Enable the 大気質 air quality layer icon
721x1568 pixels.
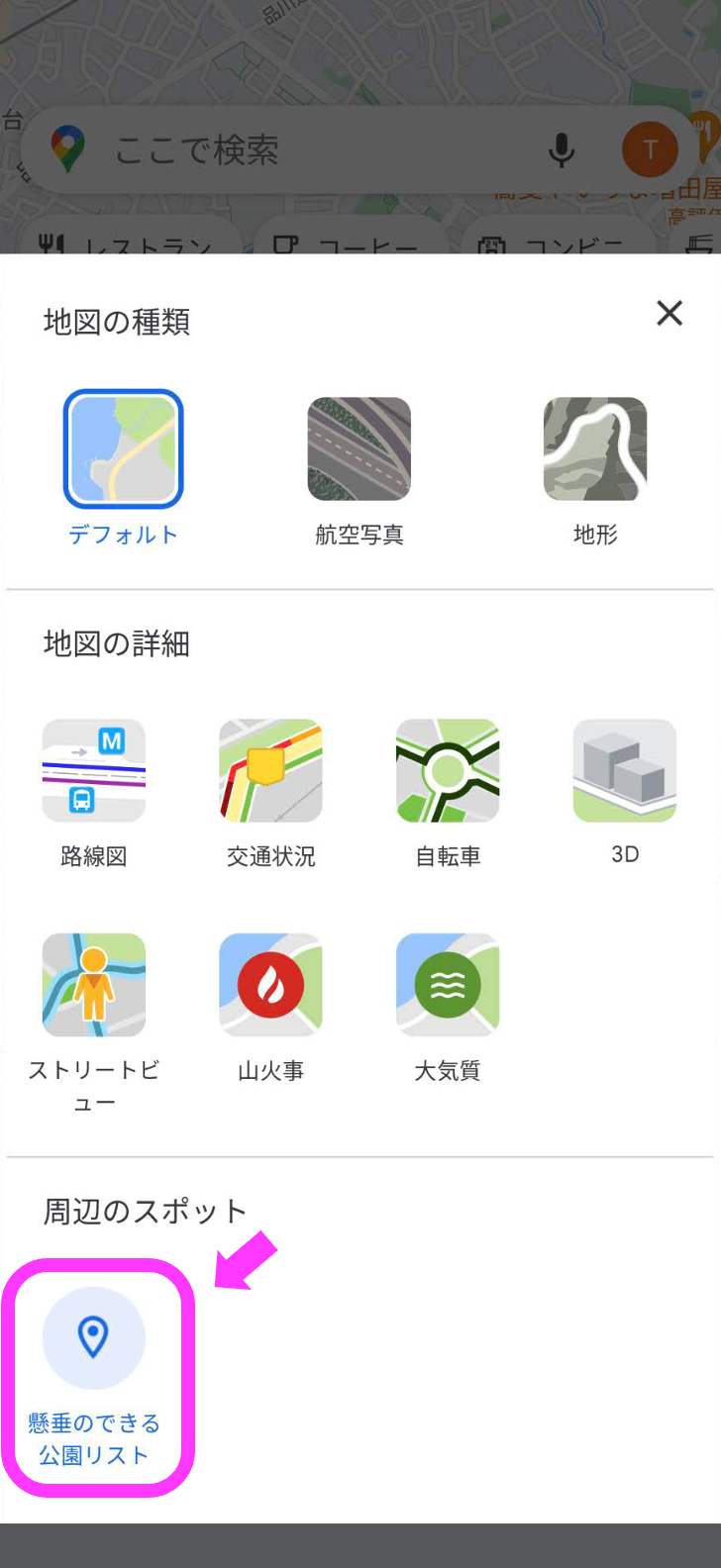(x=448, y=984)
